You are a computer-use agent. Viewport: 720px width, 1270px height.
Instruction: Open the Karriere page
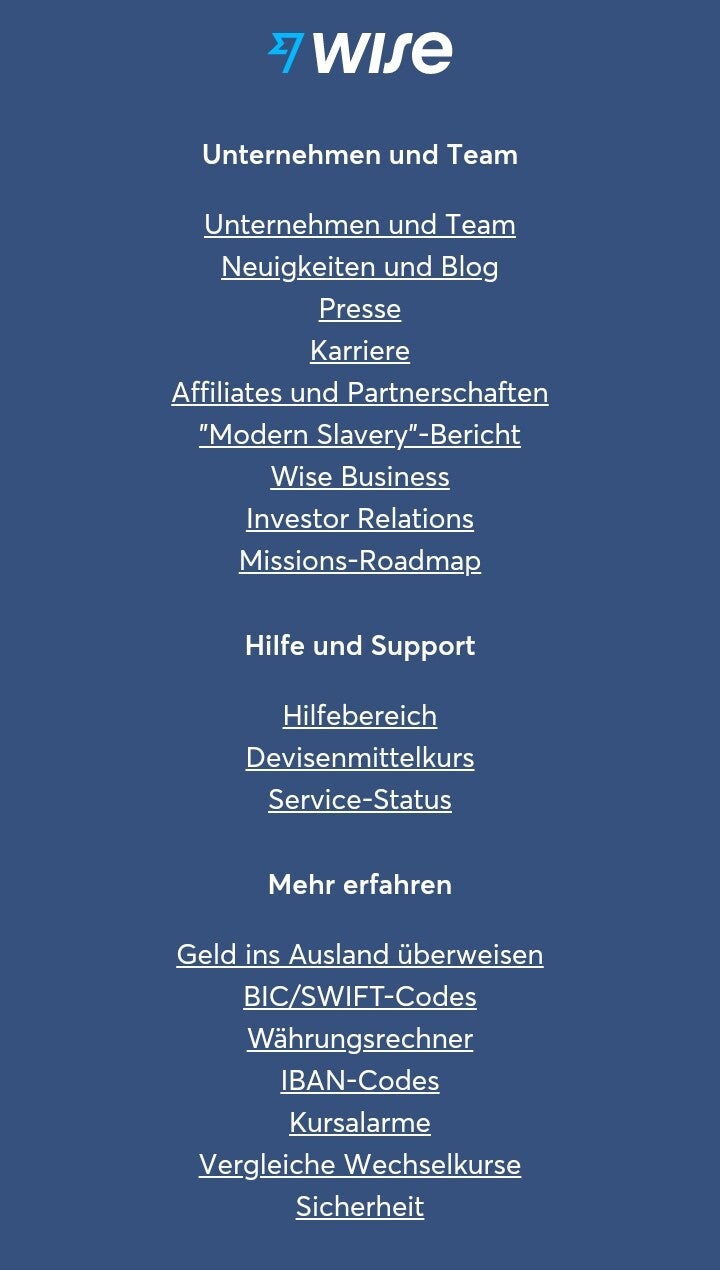360,351
